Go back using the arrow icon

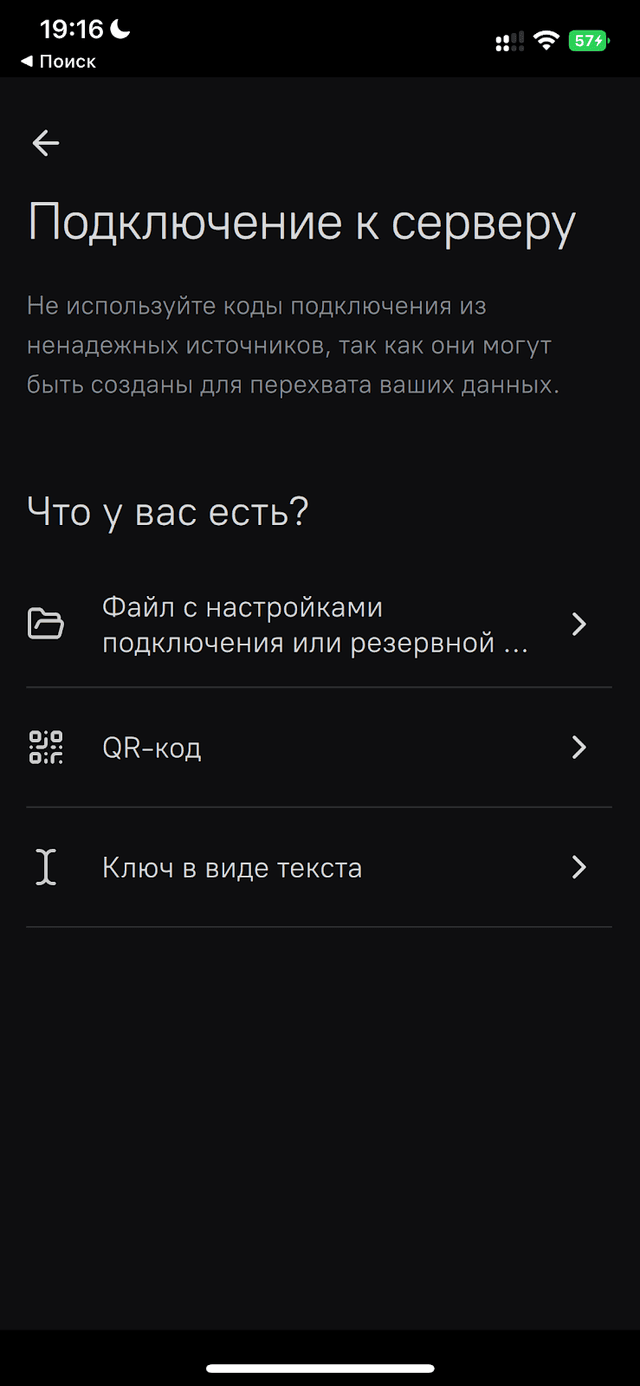point(46,143)
